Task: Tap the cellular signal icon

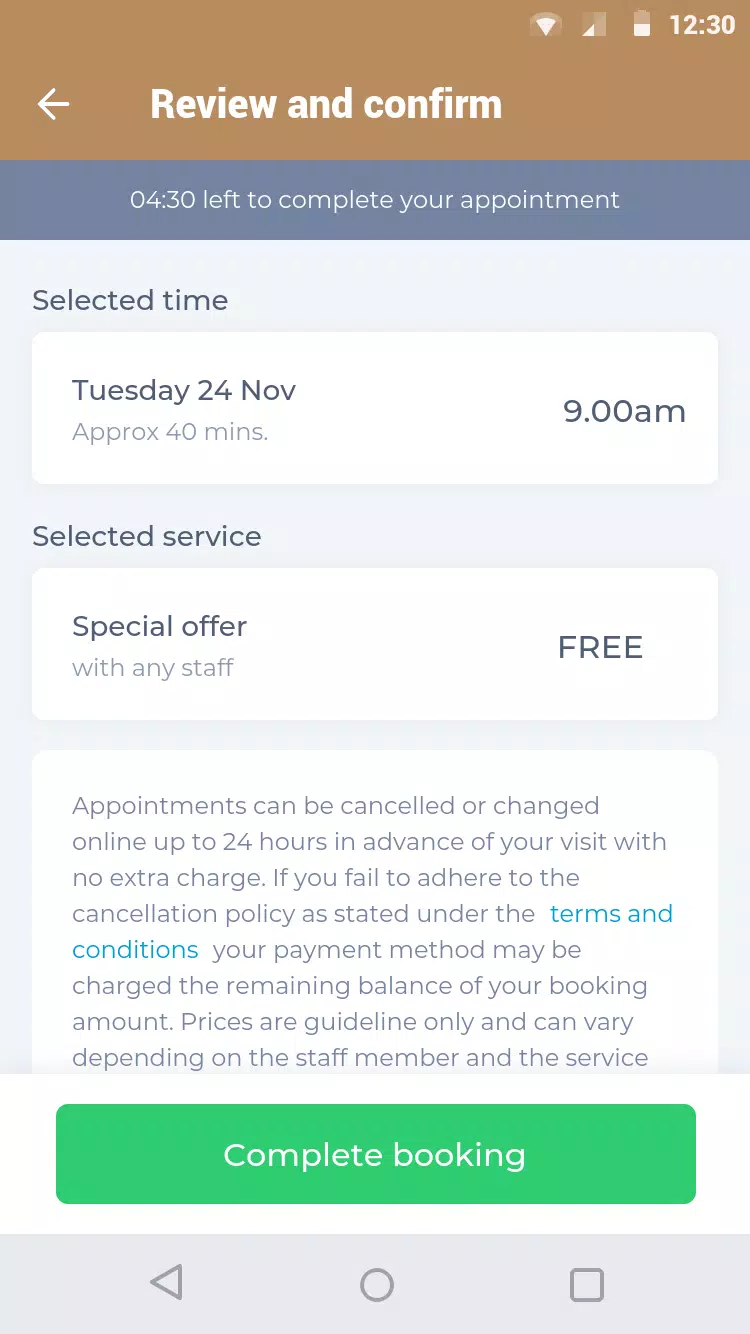Action: coord(594,25)
